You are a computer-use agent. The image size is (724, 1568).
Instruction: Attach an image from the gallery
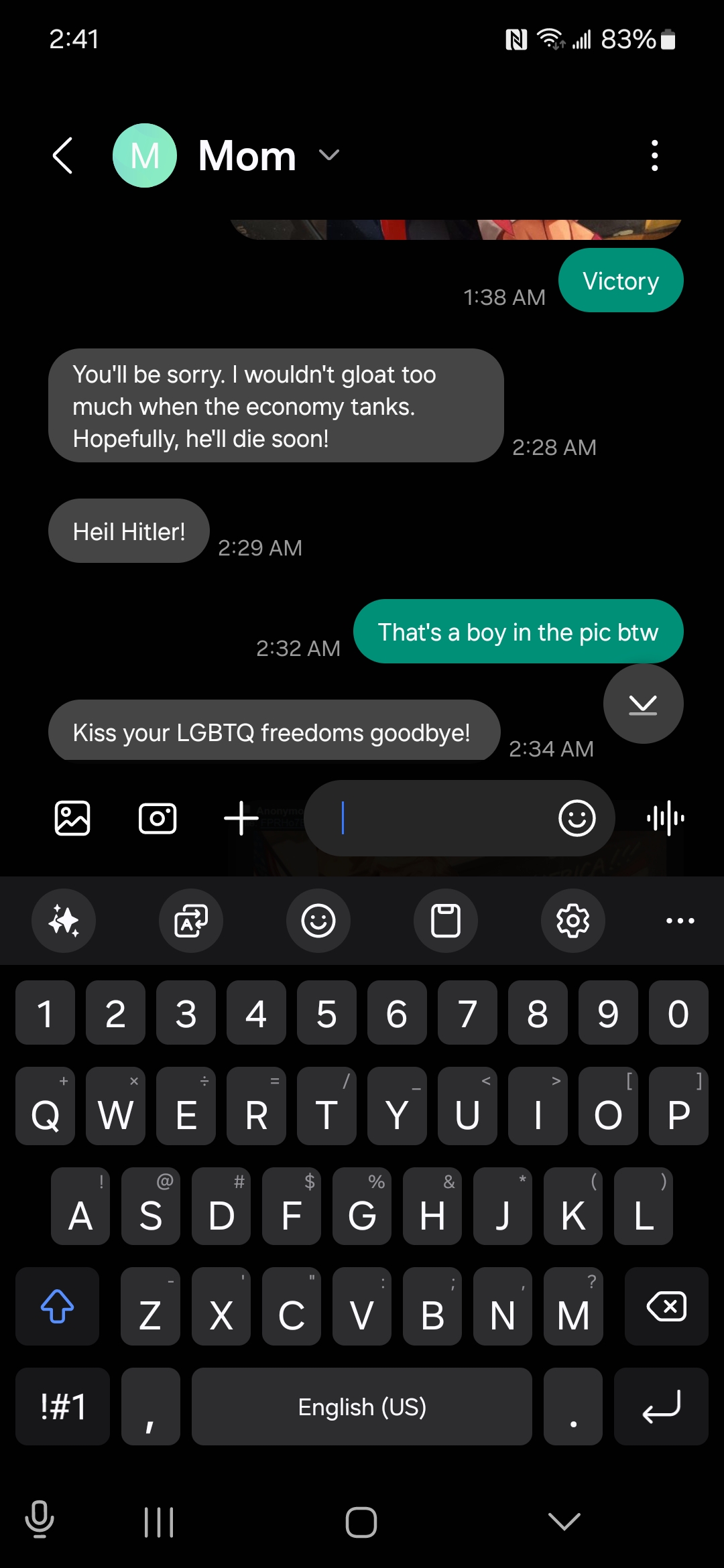[72, 818]
